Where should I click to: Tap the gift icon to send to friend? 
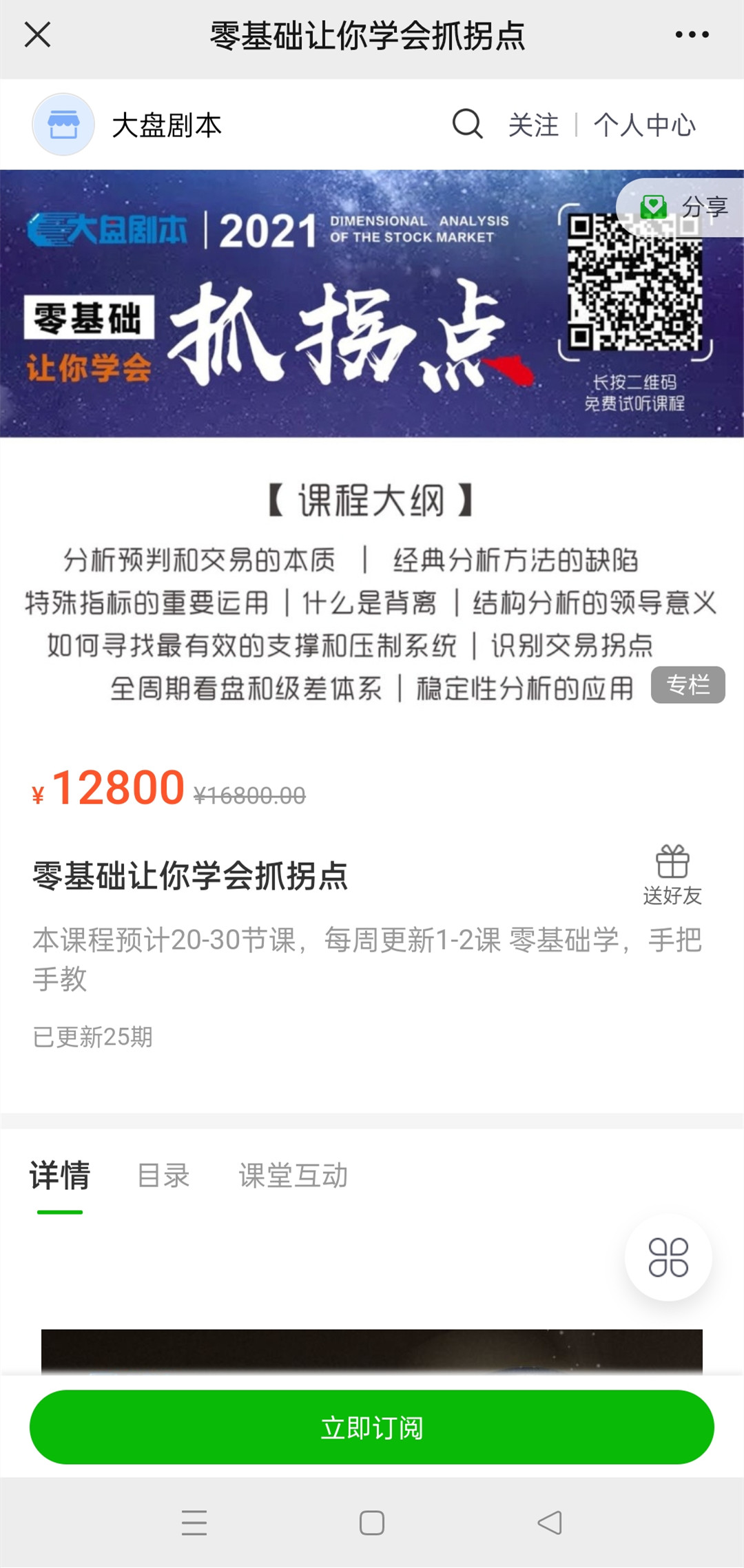674,862
